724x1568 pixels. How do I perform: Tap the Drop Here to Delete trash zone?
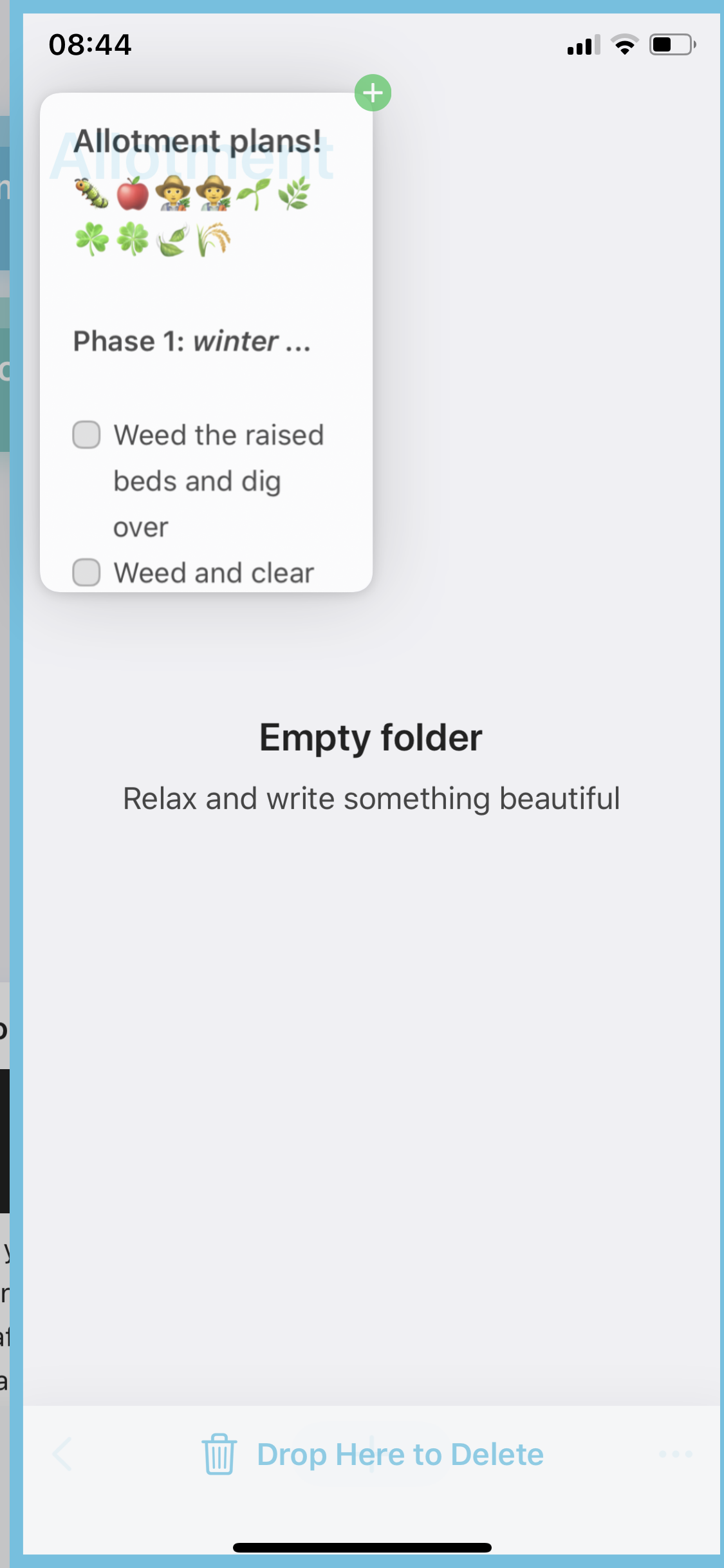point(373,1455)
